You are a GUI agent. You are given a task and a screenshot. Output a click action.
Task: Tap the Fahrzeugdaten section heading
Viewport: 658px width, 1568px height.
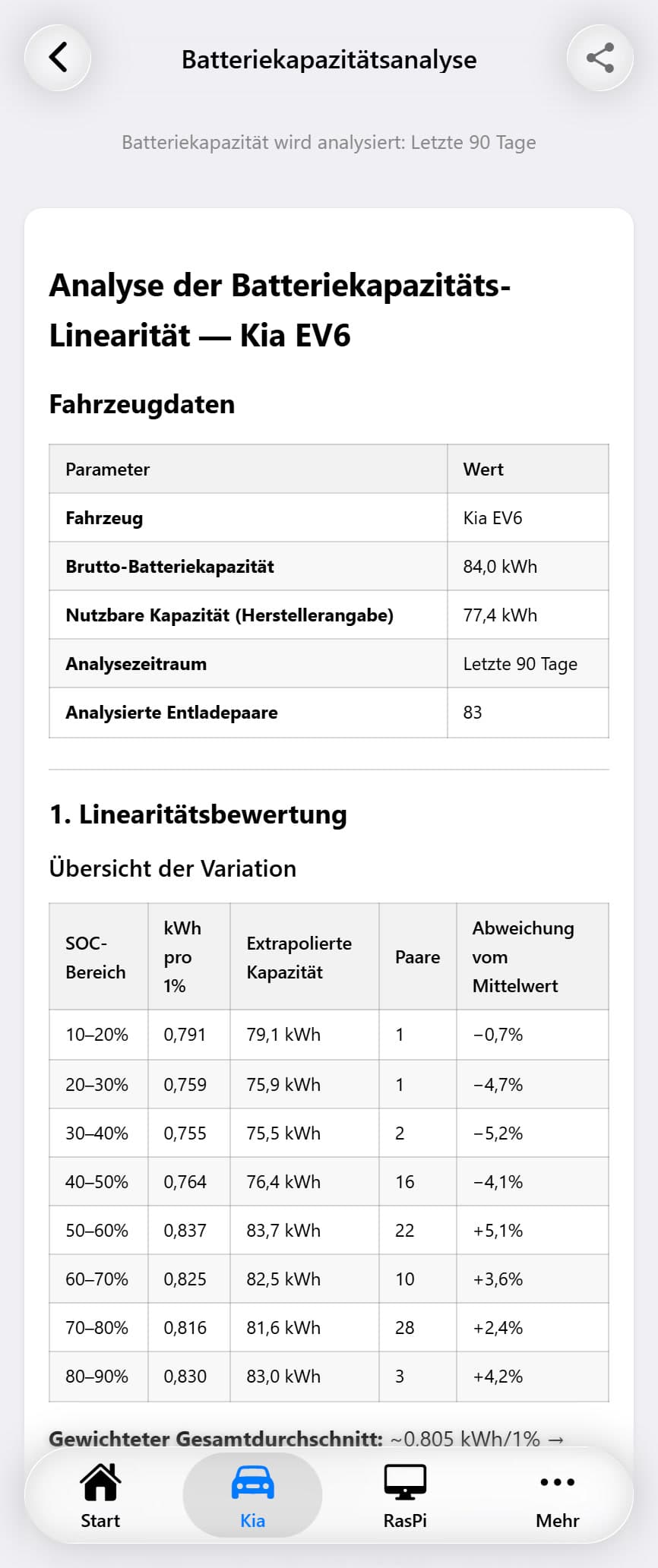[141, 405]
